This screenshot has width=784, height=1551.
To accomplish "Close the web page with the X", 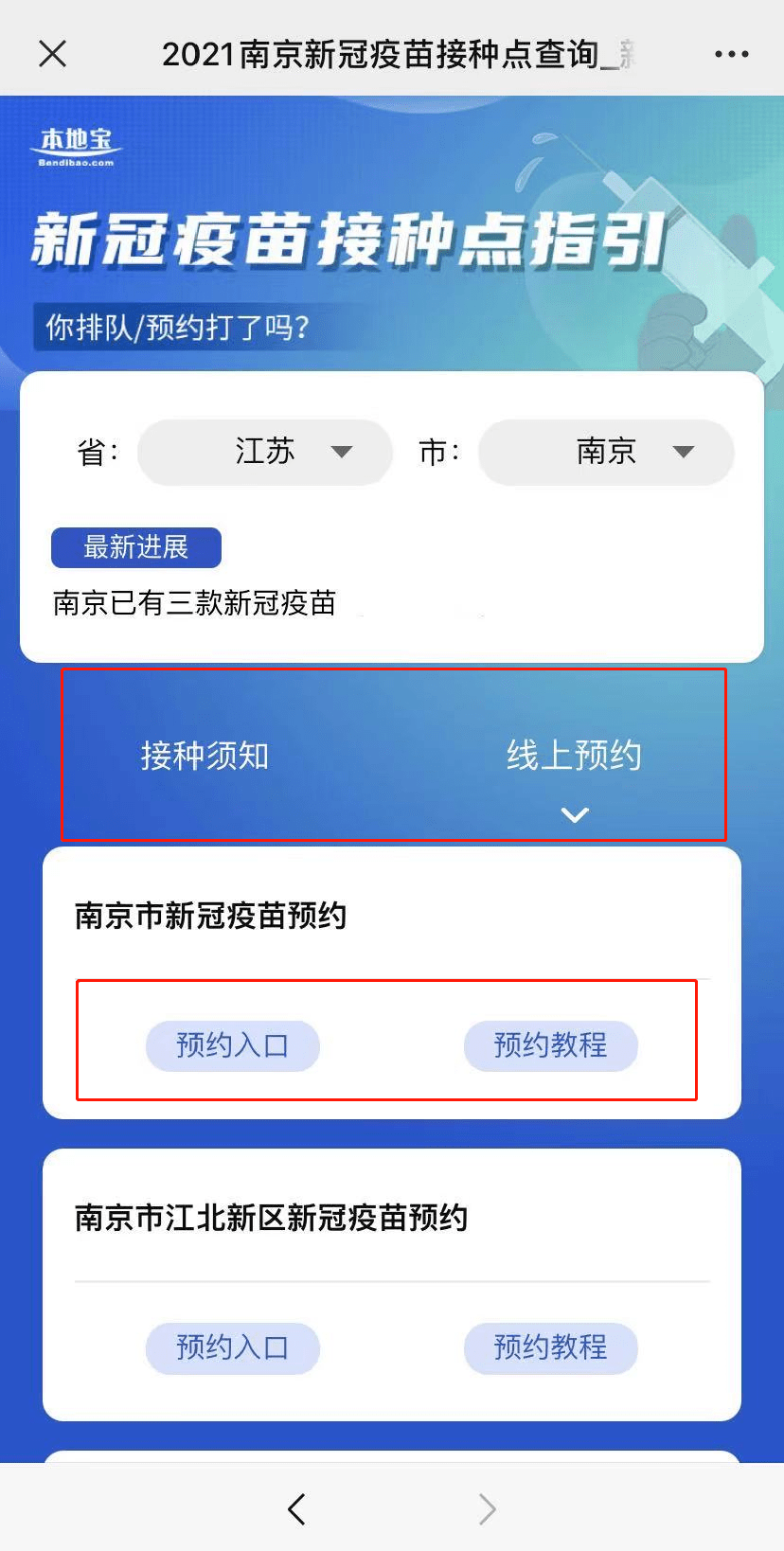I will [x=53, y=54].
